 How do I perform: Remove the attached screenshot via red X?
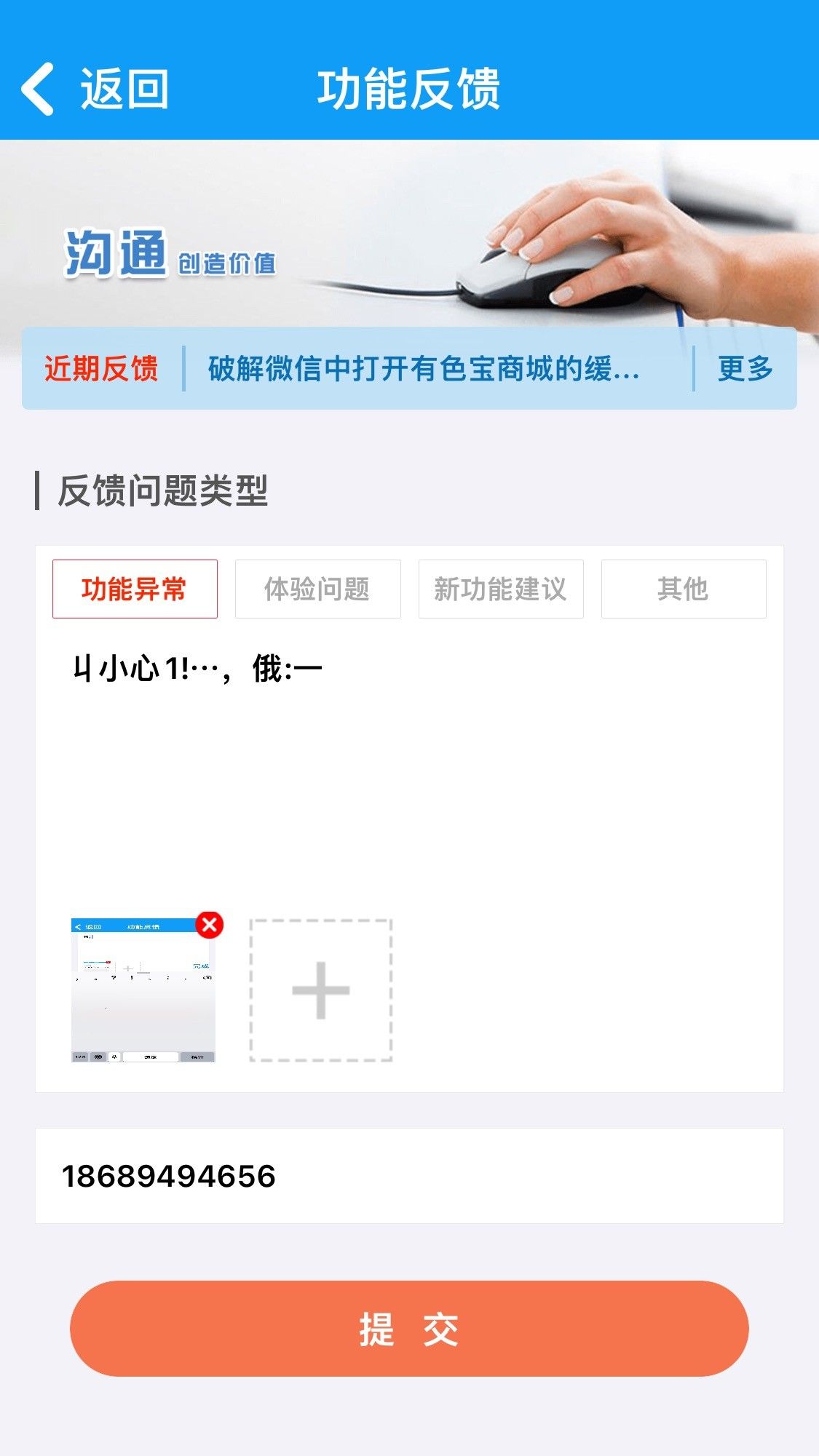click(x=210, y=925)
